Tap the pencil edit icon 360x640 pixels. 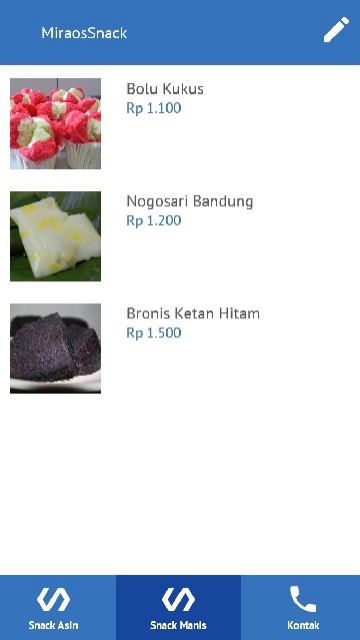(336, 29)
